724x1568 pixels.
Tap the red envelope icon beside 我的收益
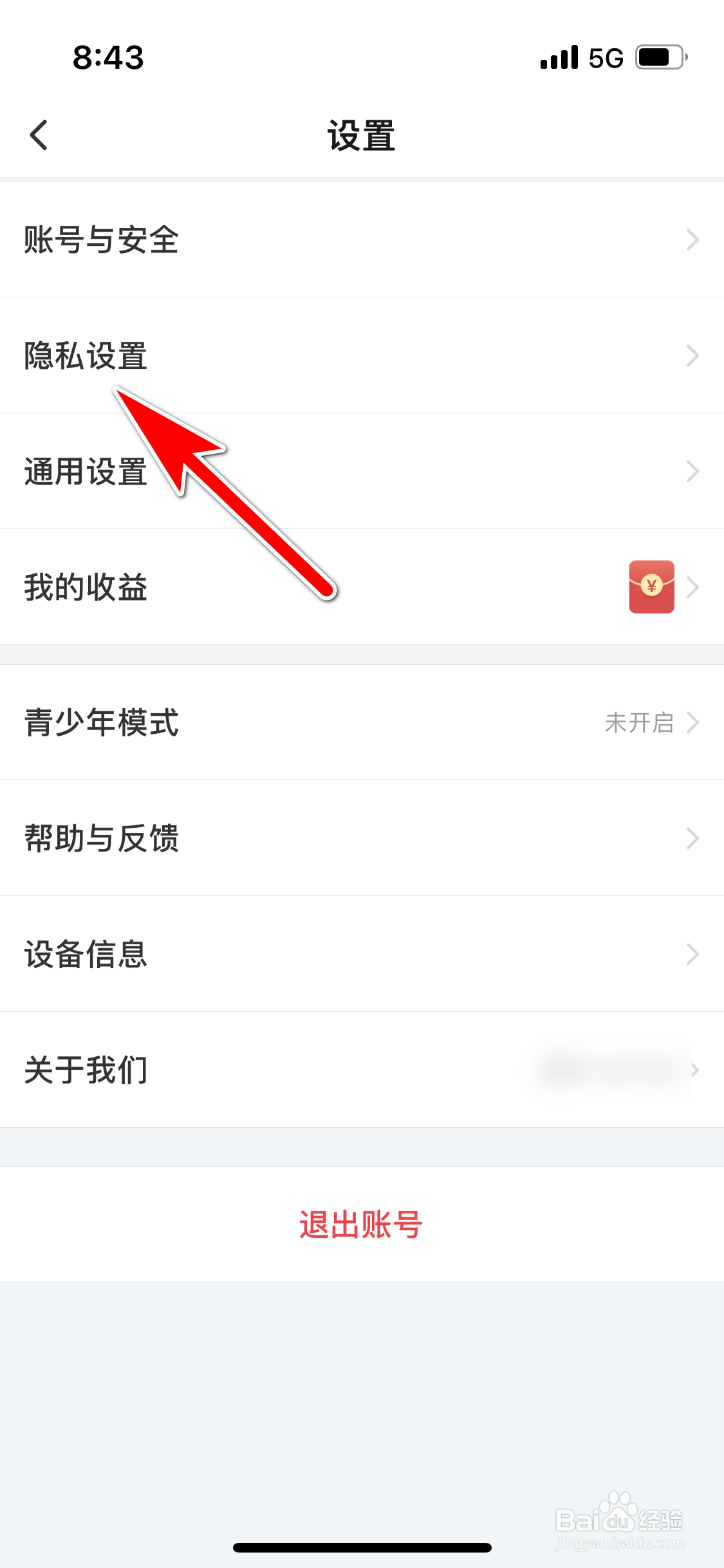652,586
